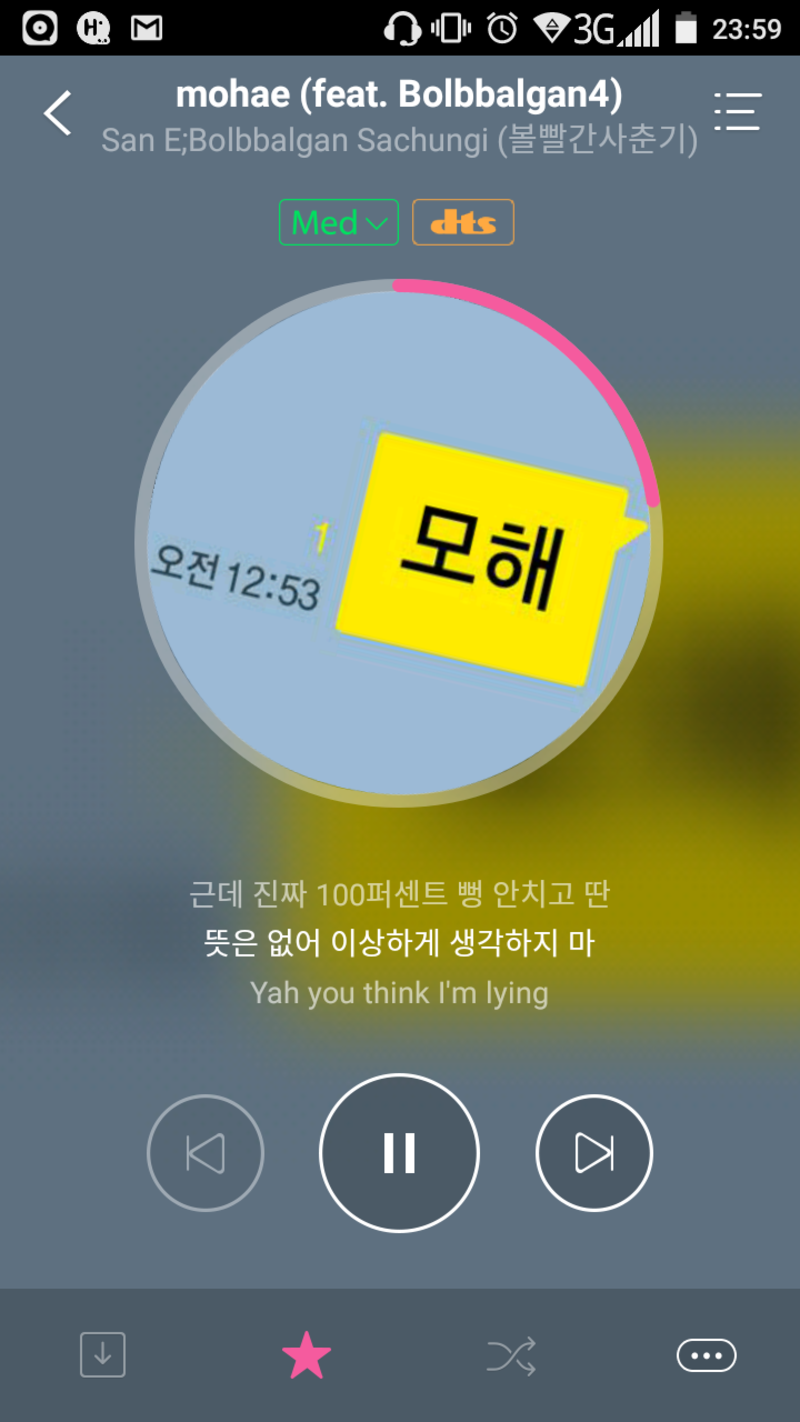
Task: Open the more options menu
Action: (706, 1356)
